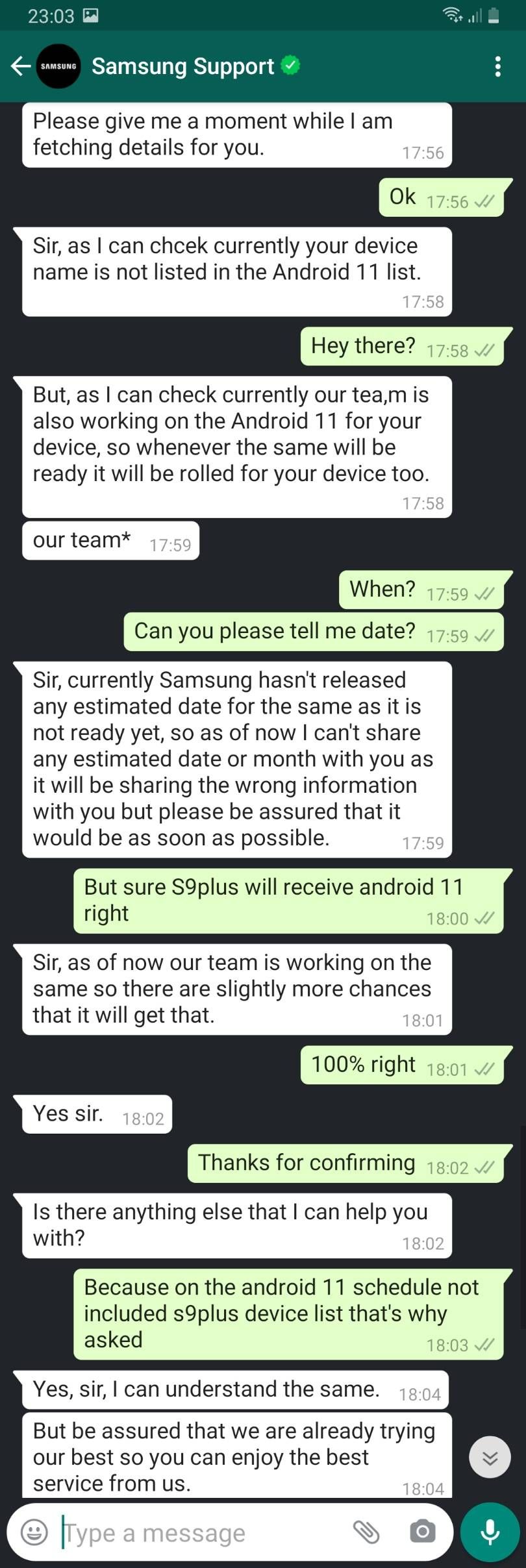Jump to the latest message
Image resolution: width=526 pixels, height=1568 pixels.
[490, 1457]
